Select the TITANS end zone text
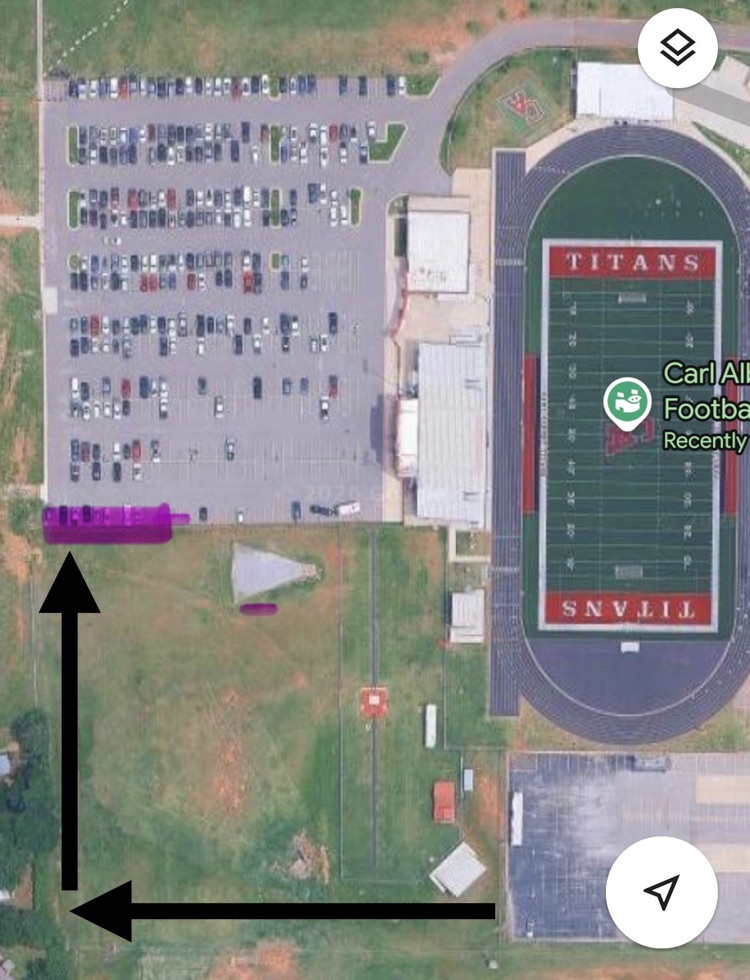The width and height of the screenshot is (750, 980). (628, 263)
